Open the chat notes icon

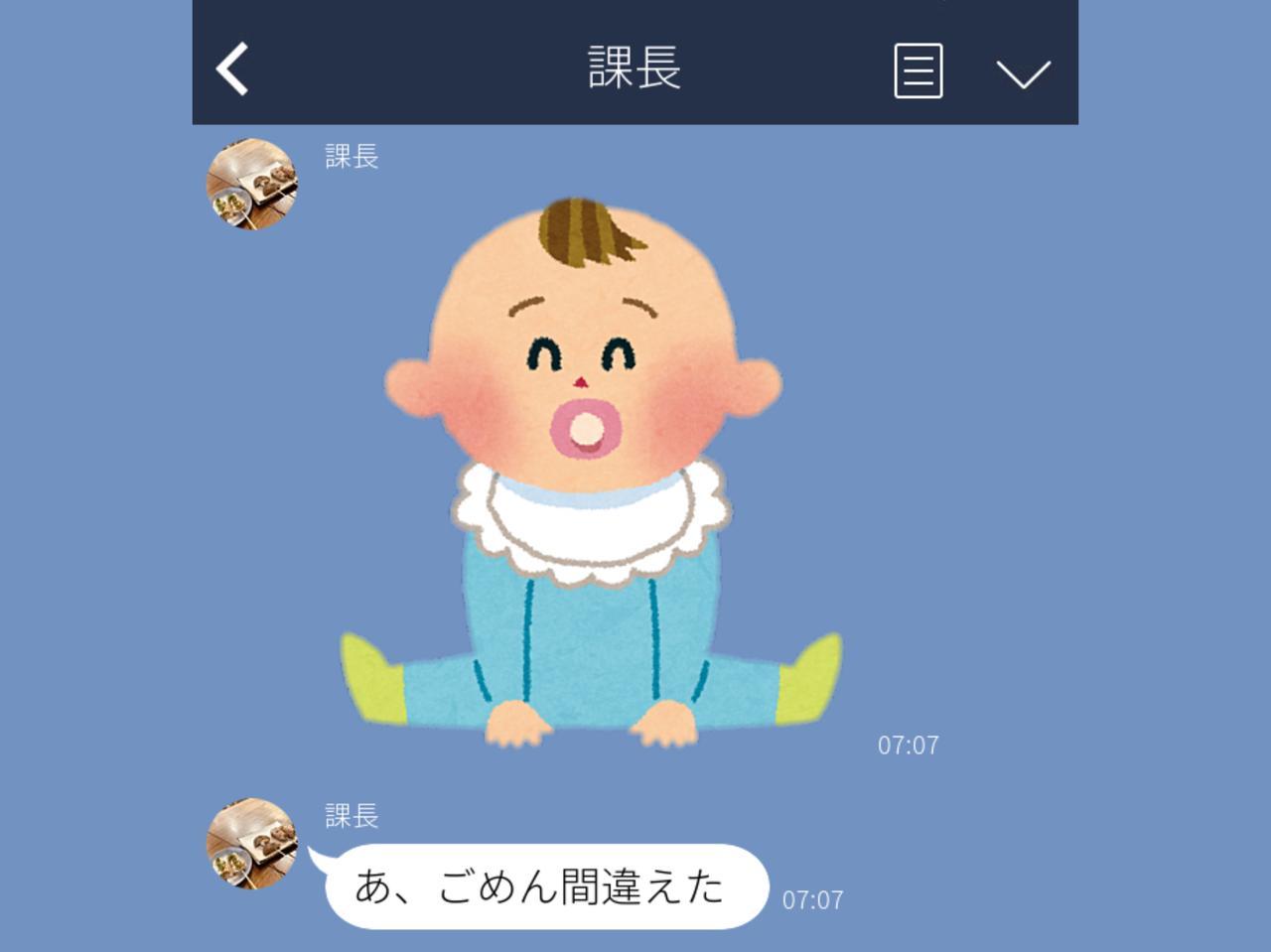(x=918, y=70)
